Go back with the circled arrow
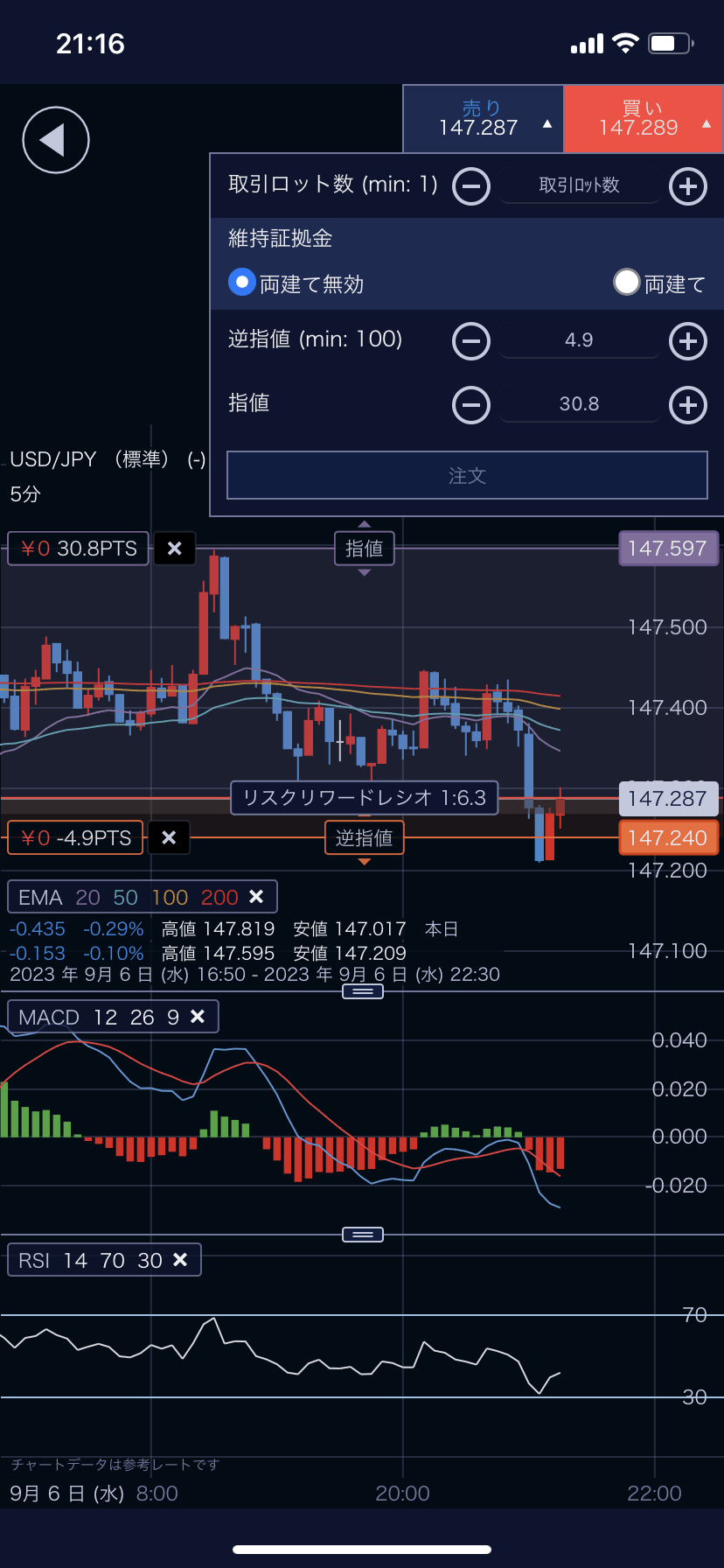This screenshot has height=1568, width=724. pos(56,140)
